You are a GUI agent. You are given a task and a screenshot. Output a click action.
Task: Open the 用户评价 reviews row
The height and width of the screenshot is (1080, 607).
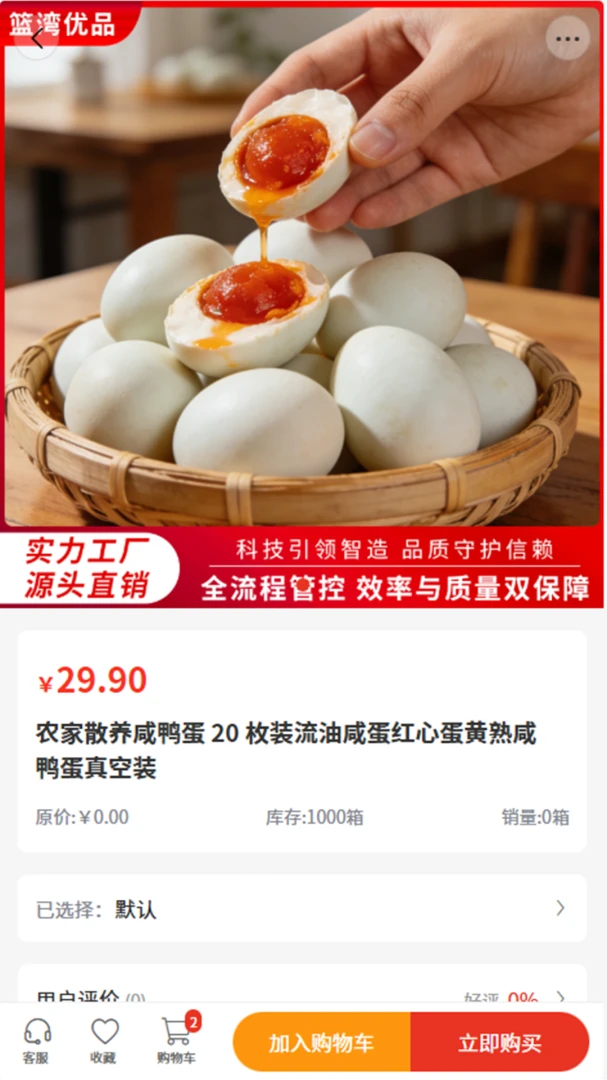click(x=302, y=984)
